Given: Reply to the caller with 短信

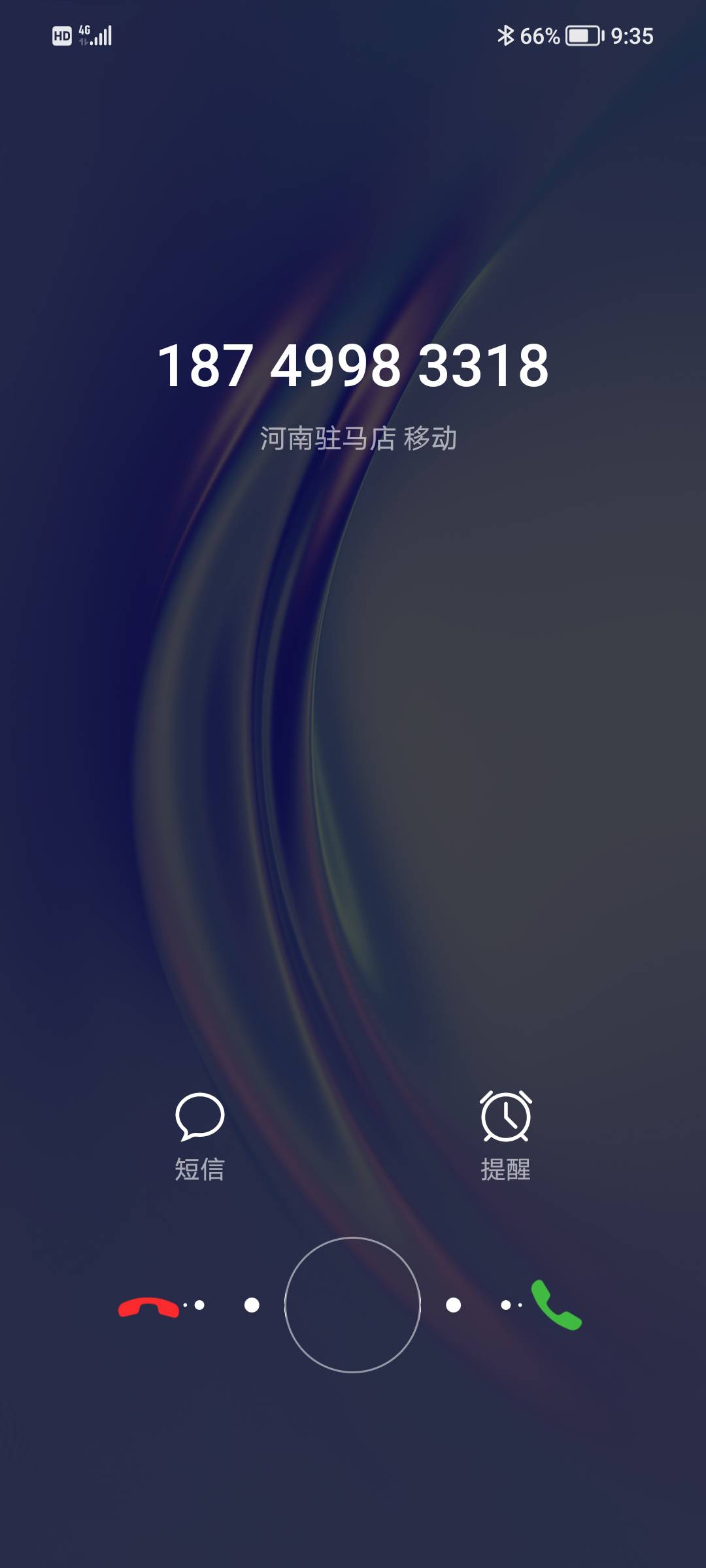Looking at the screenshot, I should [x=199, y=1135].
